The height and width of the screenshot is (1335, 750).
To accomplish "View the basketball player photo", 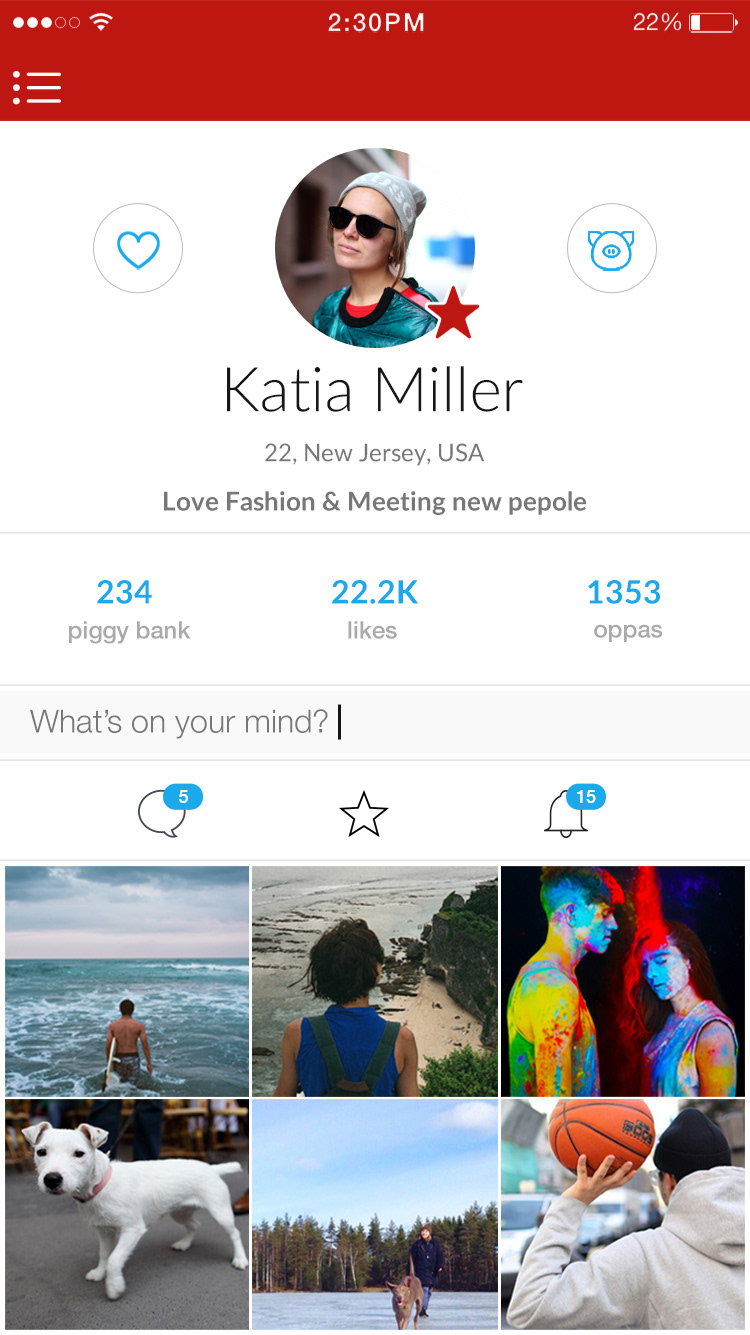I will click(x=623, y=1214).
